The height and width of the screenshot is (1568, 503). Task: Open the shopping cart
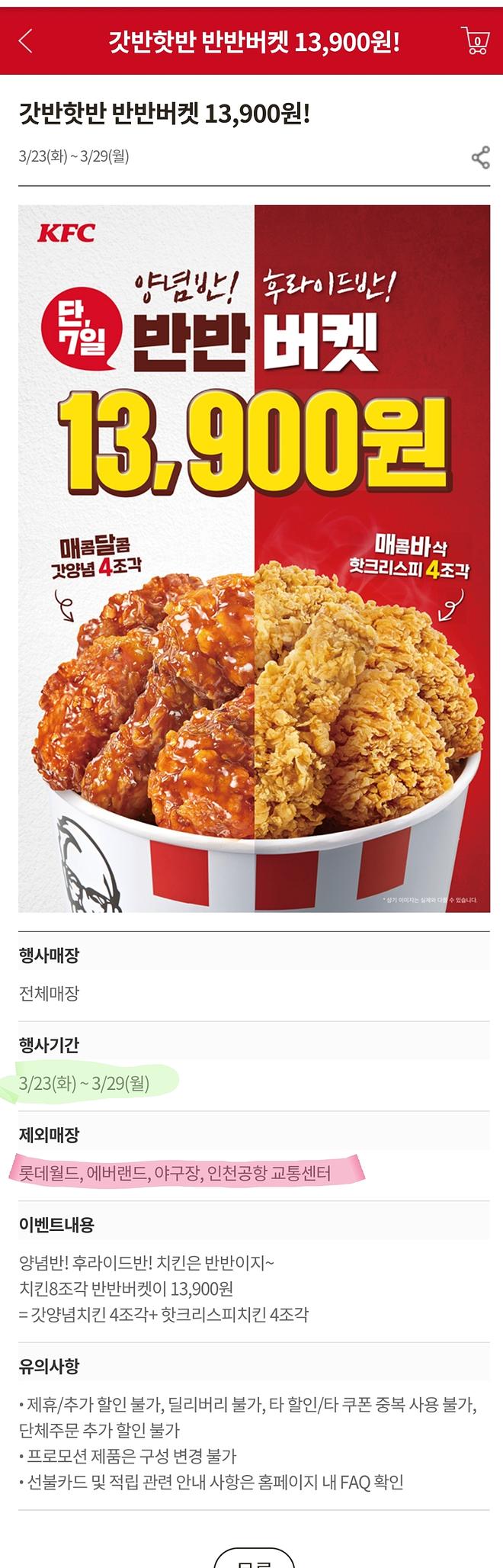(476, 41)
